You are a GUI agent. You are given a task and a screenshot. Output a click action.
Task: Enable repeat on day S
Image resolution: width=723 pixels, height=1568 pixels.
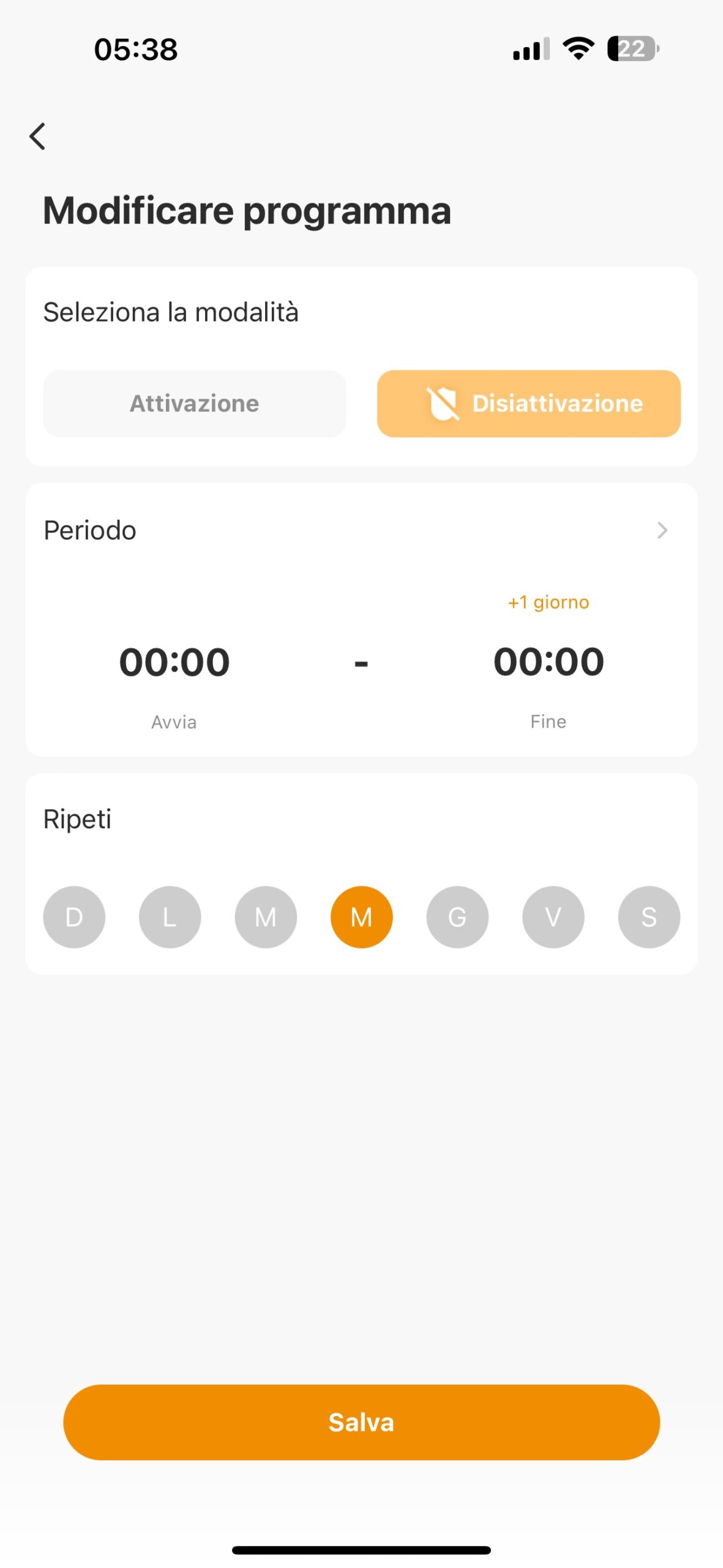[649, 917]
